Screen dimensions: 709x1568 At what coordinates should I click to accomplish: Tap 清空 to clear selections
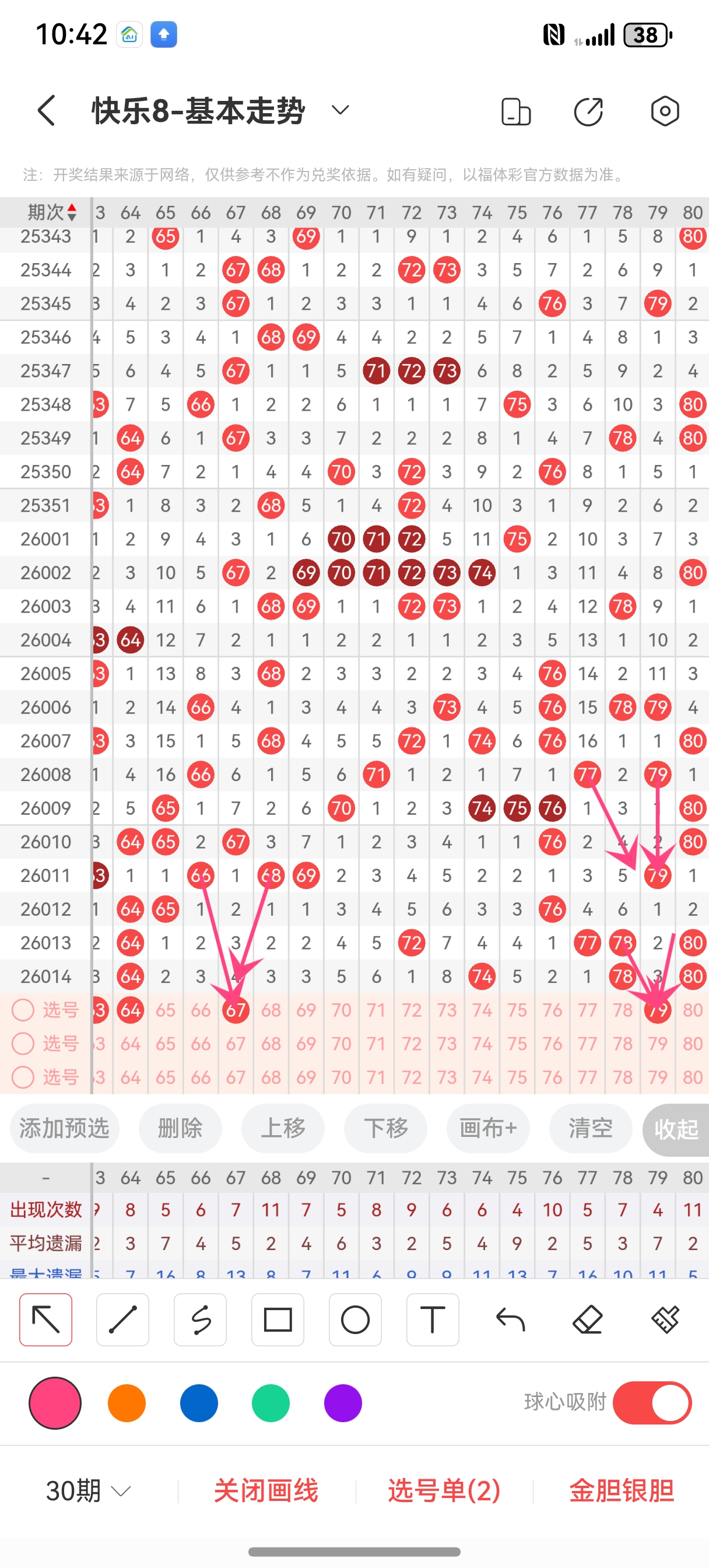click(590, 1128)
